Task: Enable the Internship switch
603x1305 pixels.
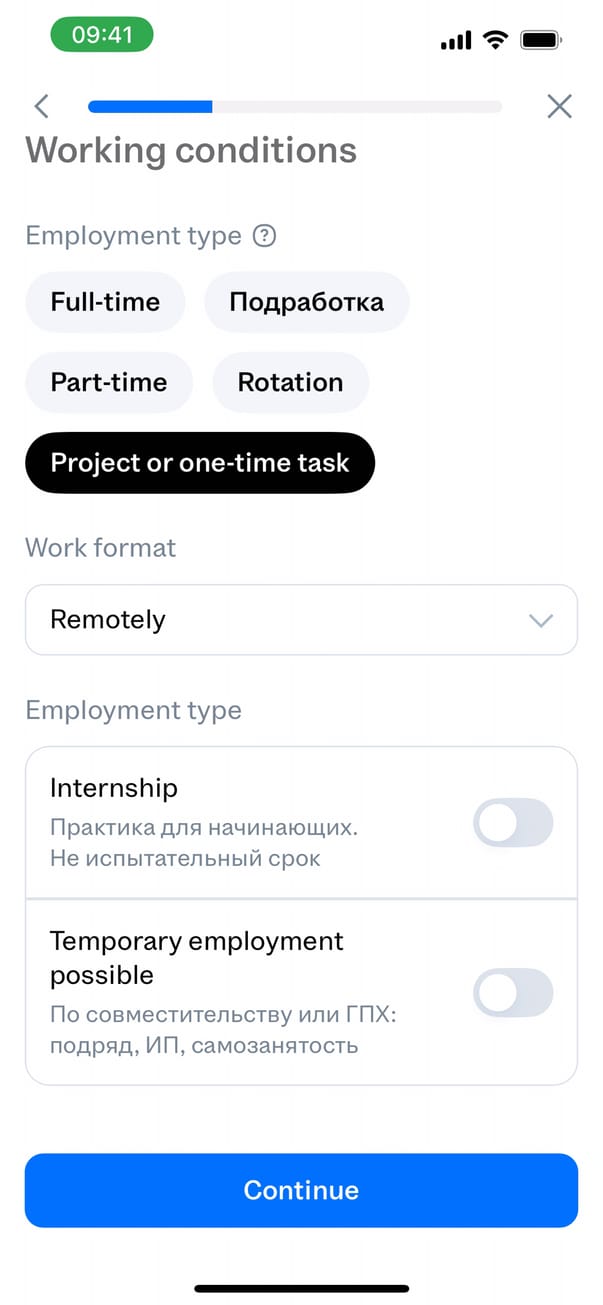Action: point(512,823)
